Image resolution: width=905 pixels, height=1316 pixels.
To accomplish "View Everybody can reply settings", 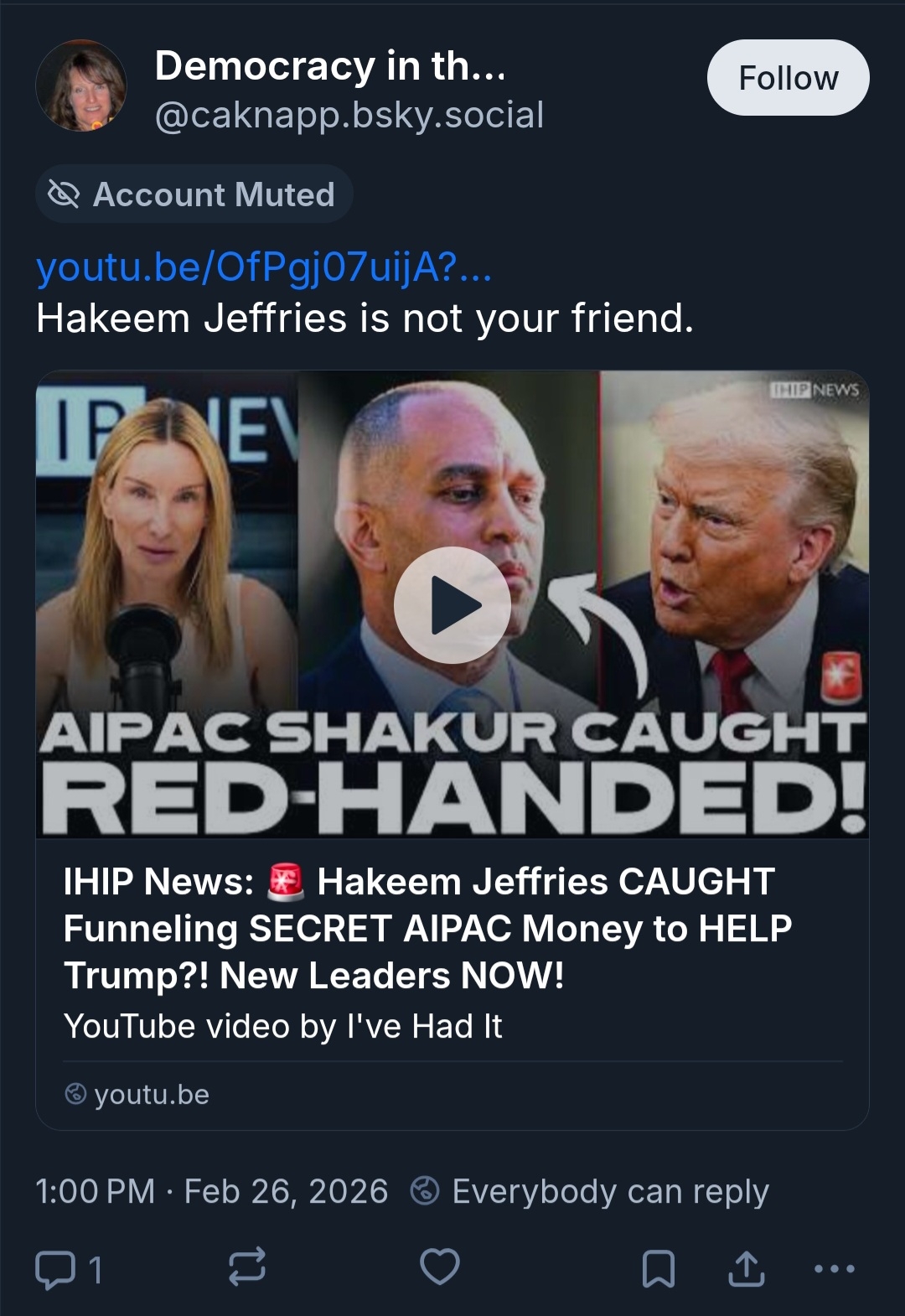I will point(591,1191).
